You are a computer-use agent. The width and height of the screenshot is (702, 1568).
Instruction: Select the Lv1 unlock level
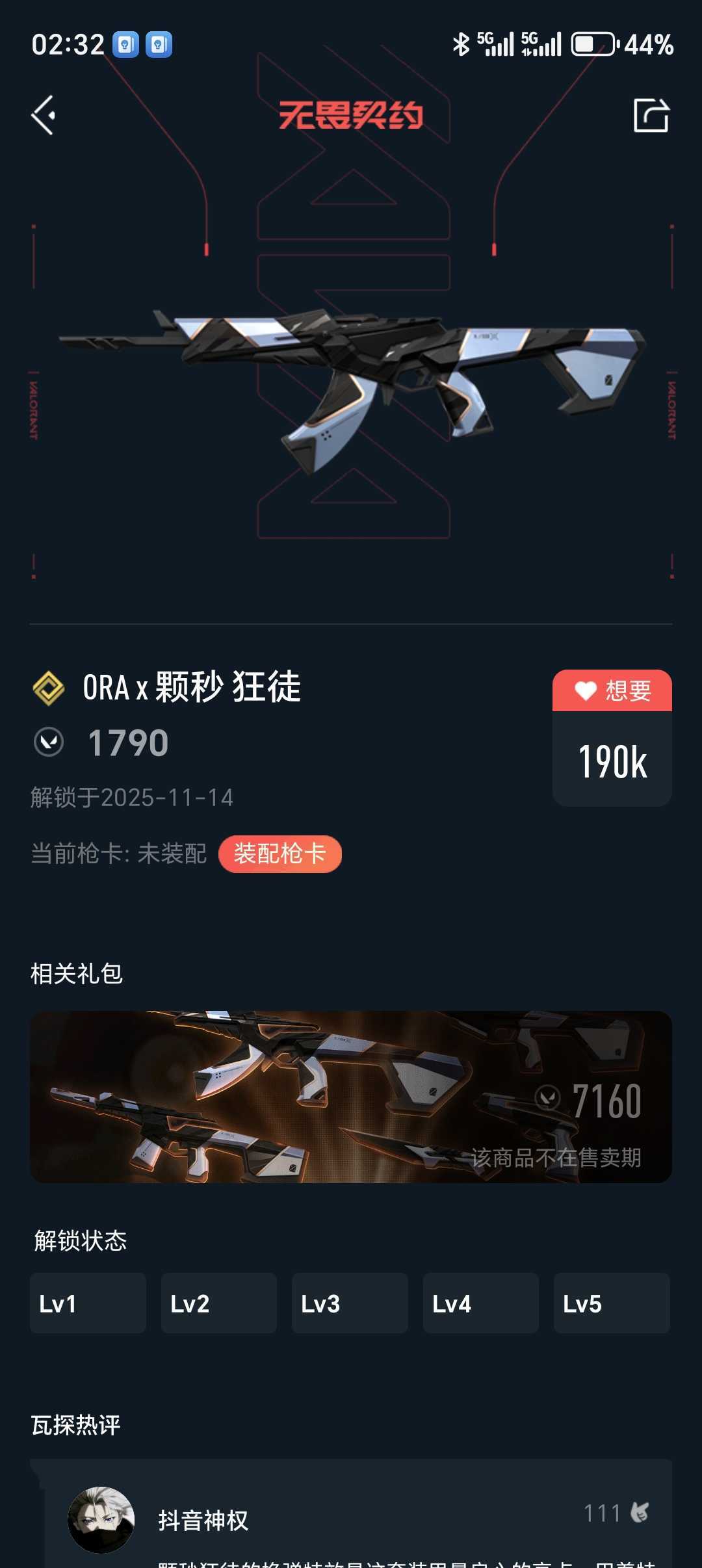(88, 1303)
